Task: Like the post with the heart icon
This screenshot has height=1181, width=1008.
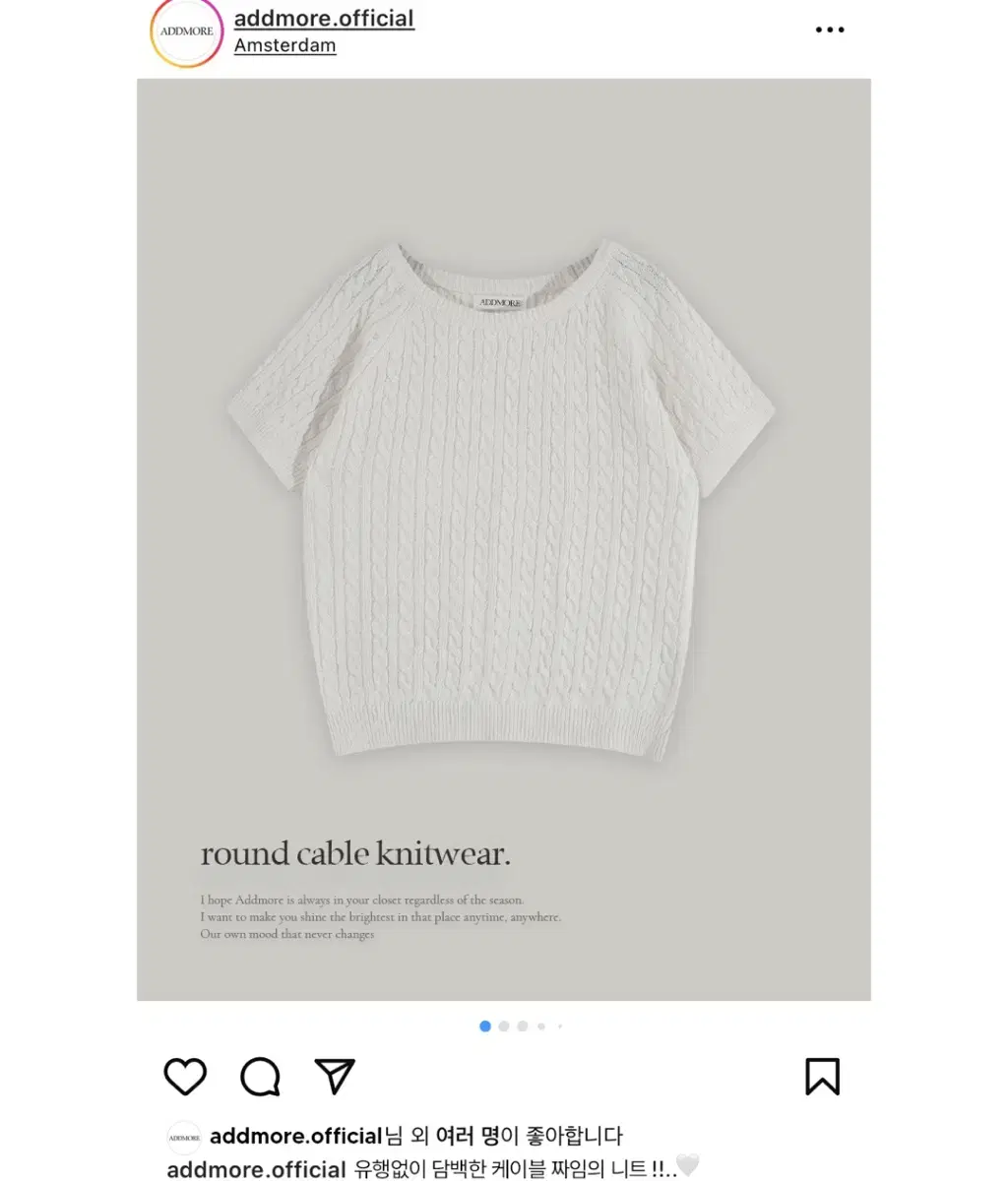Action: point(185,1077)
